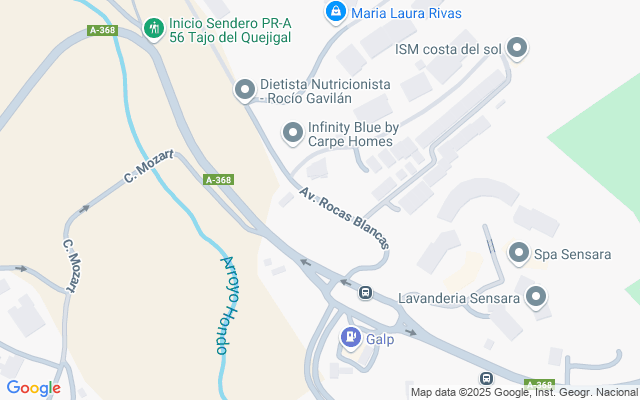Viewport: 640px width, 400px height.
Task: Open Infinity Blue by Carpe Homes marker
Action: 293,132
